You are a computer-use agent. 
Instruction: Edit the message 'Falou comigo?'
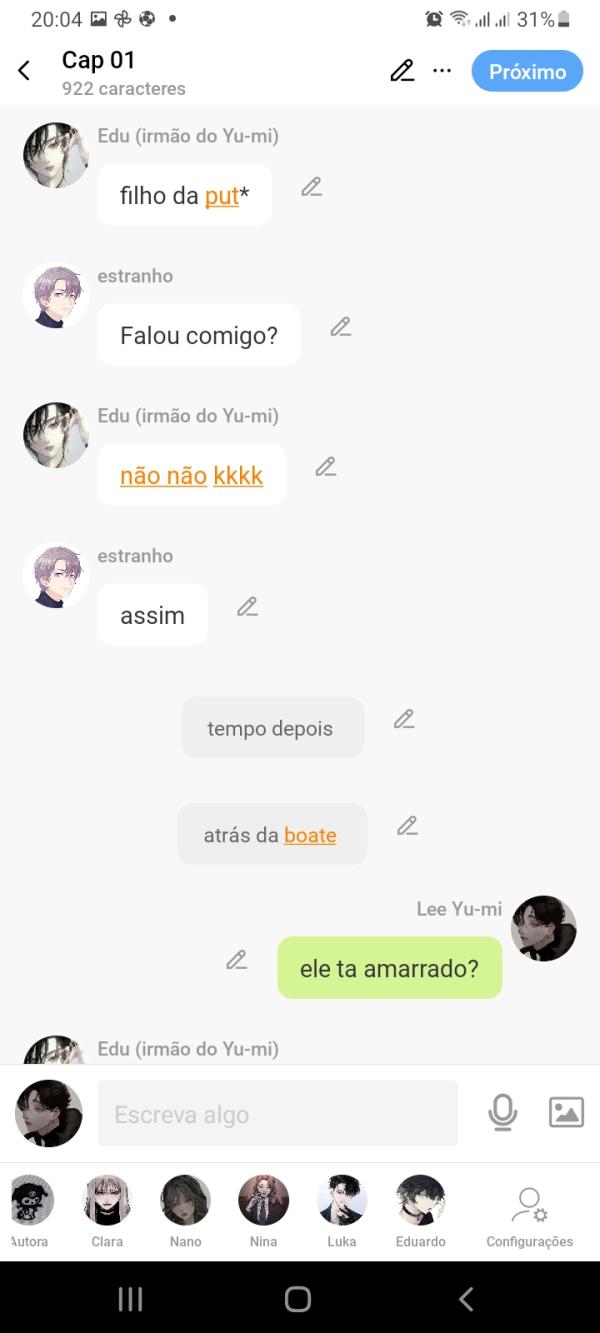pos(341,327)
